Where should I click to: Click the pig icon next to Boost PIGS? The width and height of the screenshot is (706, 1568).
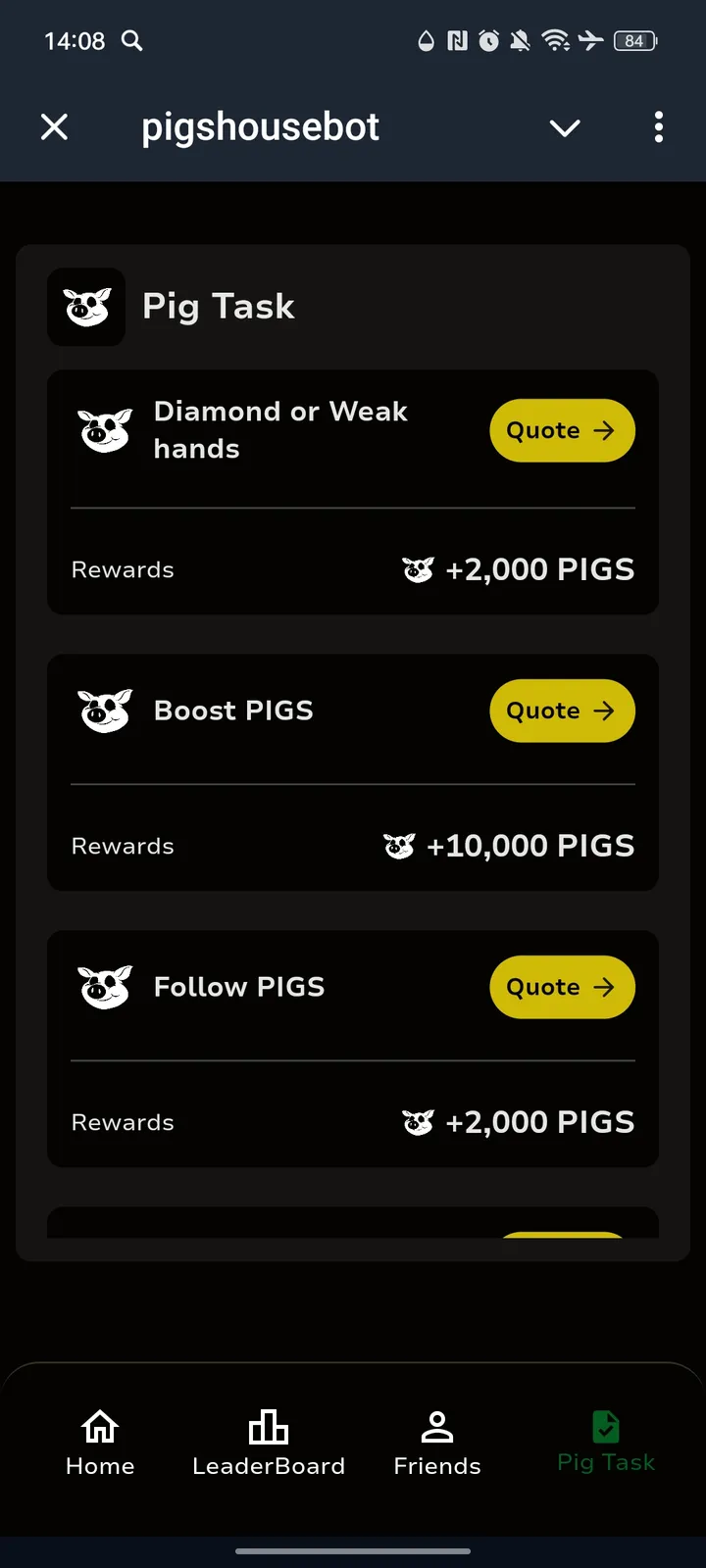[x=104, y=710]
